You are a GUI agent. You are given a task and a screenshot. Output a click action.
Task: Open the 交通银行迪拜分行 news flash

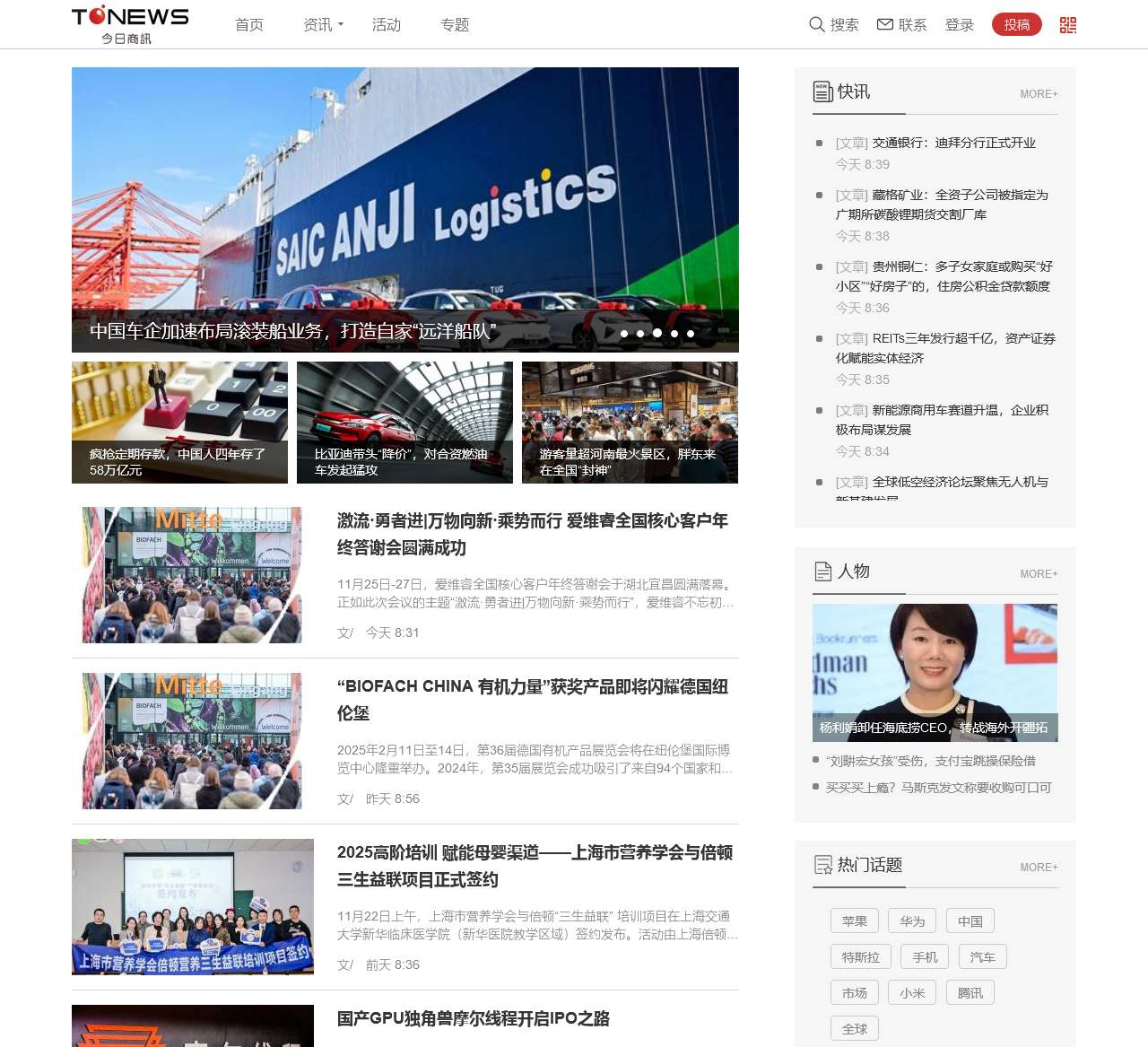(x=953, y=143)
